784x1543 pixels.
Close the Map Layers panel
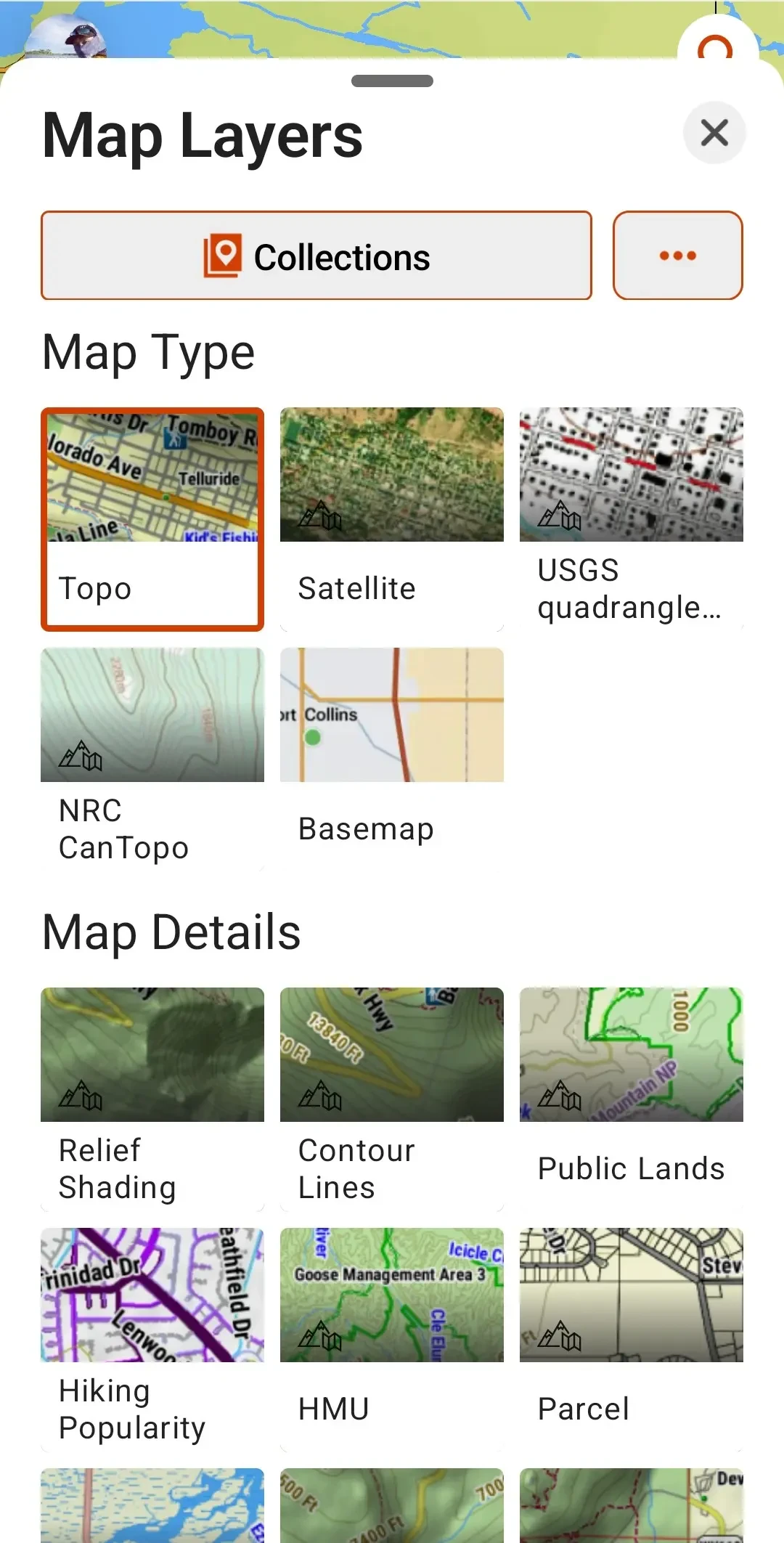714,133
